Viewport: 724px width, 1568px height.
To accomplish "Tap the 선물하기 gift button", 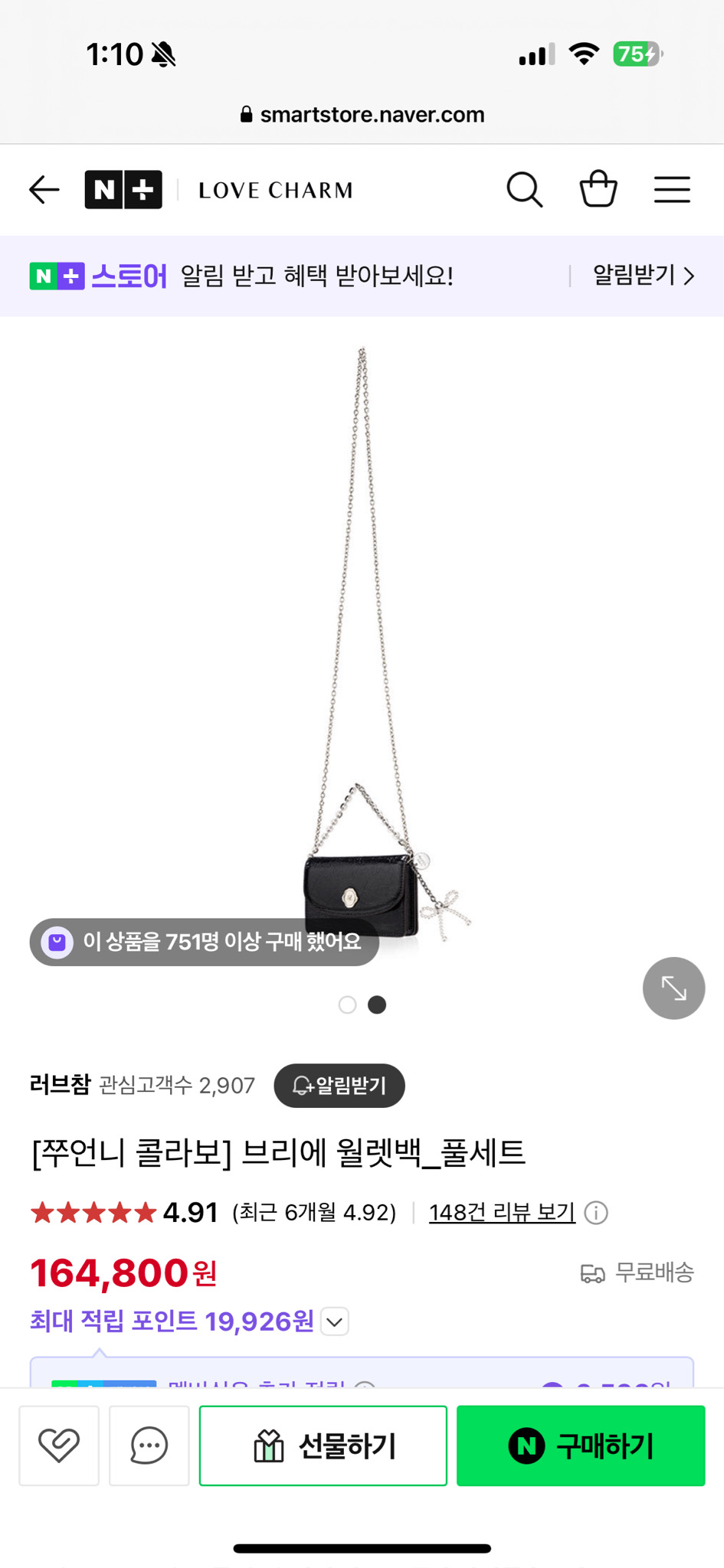I will [x=323, y=1445].
